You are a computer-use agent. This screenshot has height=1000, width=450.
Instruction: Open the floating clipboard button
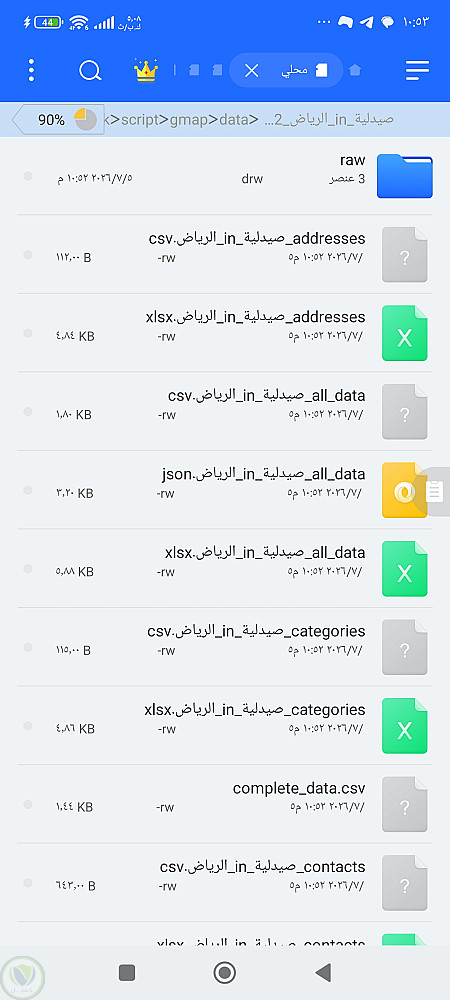tap(433, 492)
